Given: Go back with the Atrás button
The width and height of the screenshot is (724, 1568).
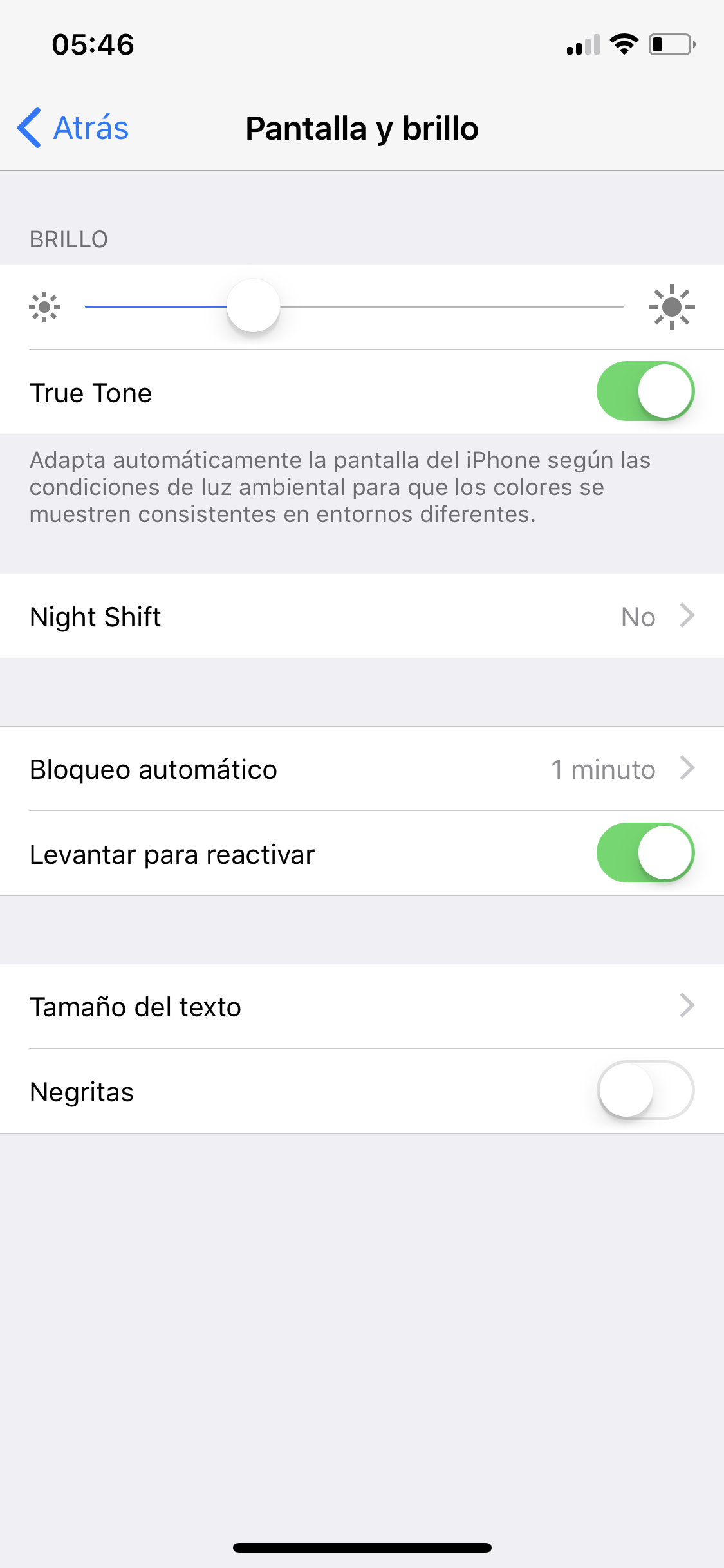Looking at the screenshot, I should pyautogui.click(x=73, y=127).
